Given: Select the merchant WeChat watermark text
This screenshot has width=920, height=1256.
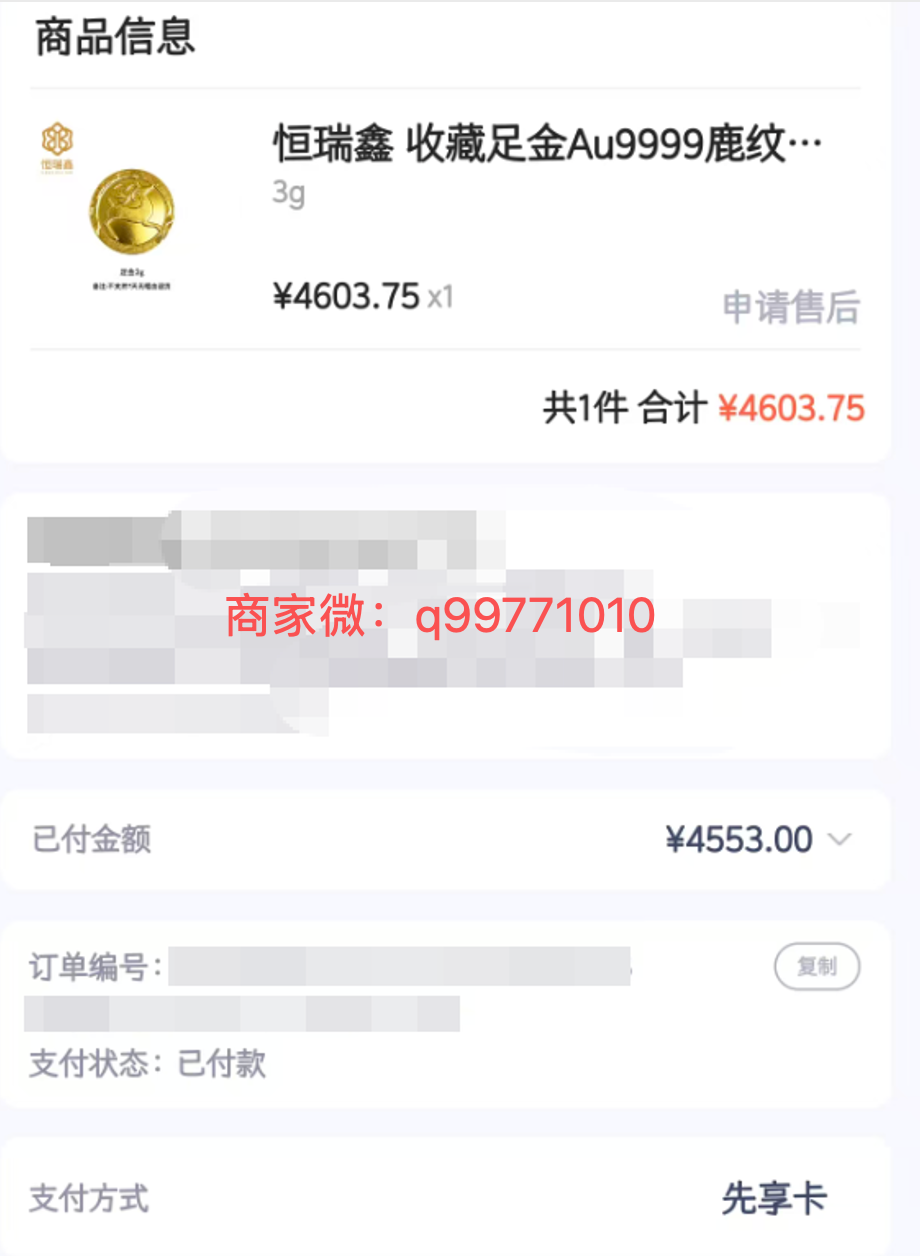Looking at the screenshot, I should click(x=440, y=616).
